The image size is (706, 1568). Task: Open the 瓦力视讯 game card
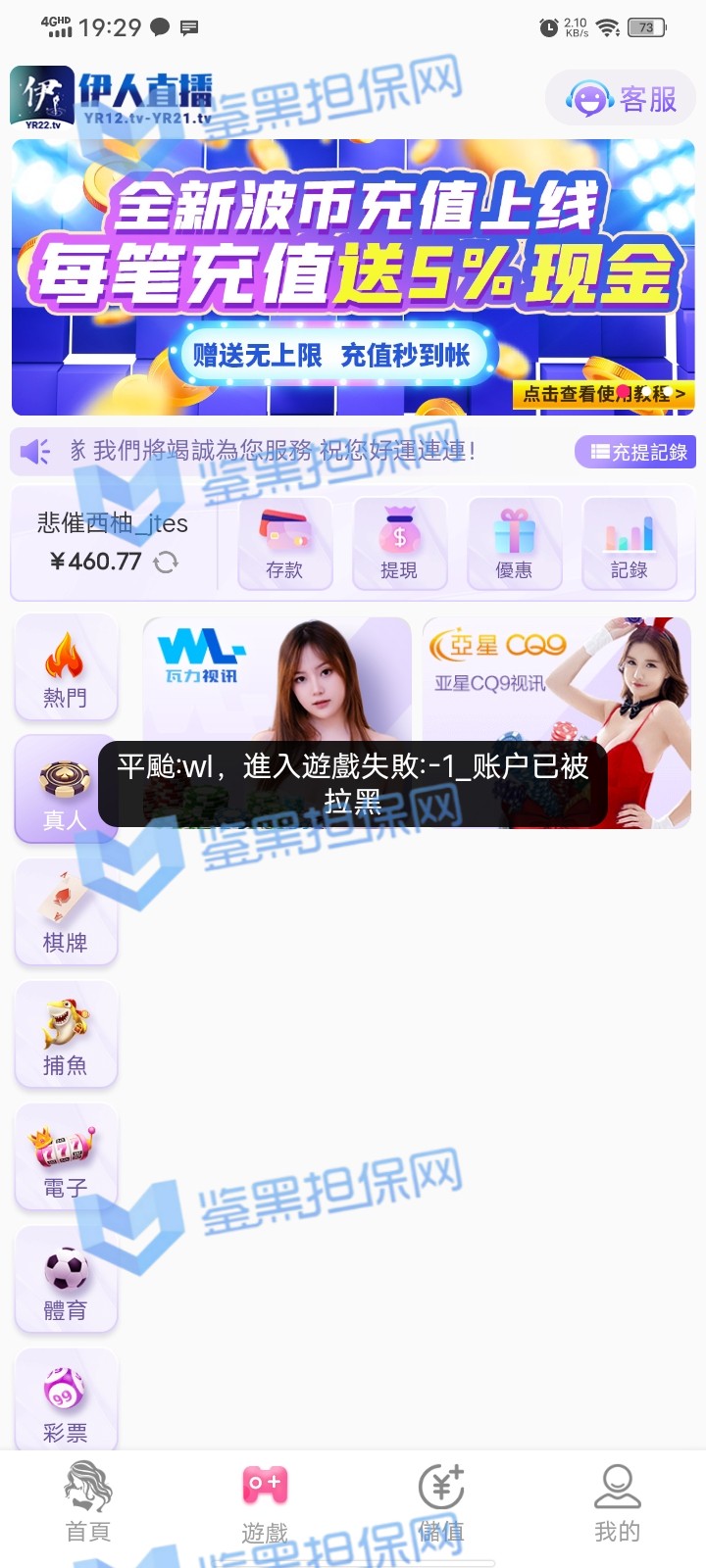(x=277, y=676)
